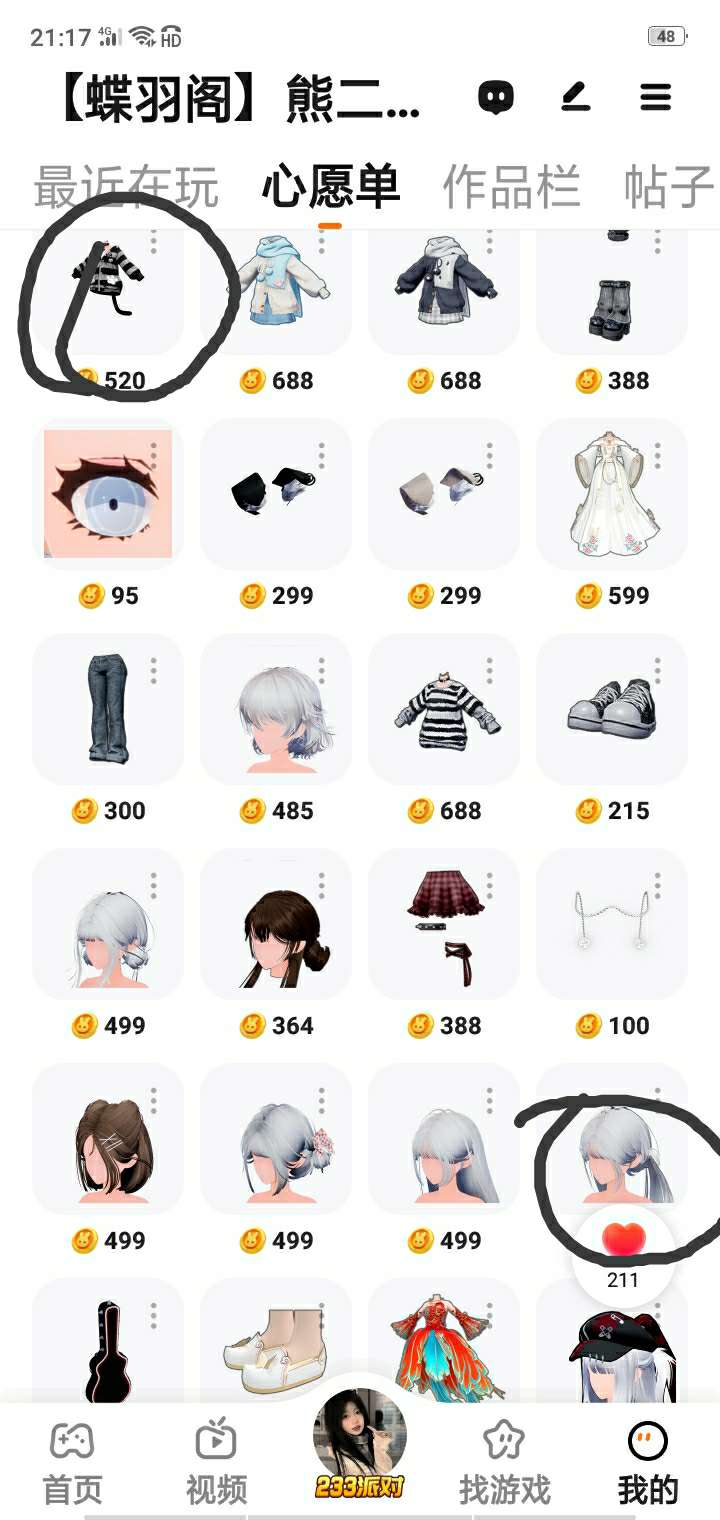The image size is (720, 1520).
Task: Open more options on the jeans item
Action: (x=154, y=671)
